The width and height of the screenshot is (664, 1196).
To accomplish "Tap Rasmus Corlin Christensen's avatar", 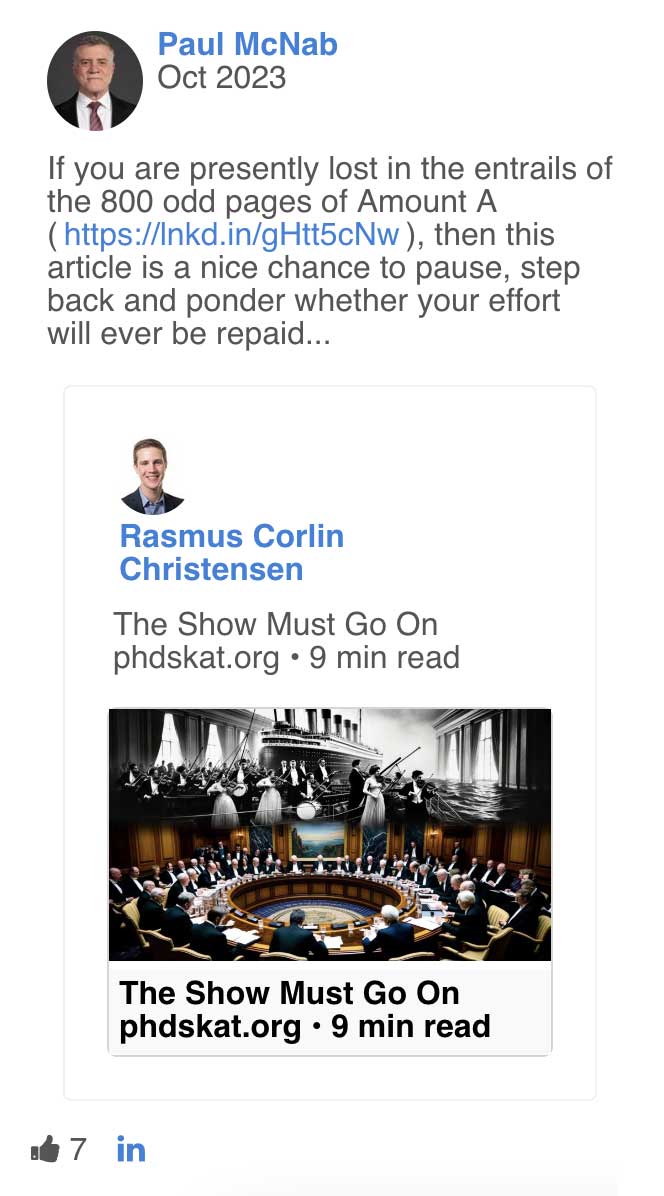I will [x=152, y=476].
